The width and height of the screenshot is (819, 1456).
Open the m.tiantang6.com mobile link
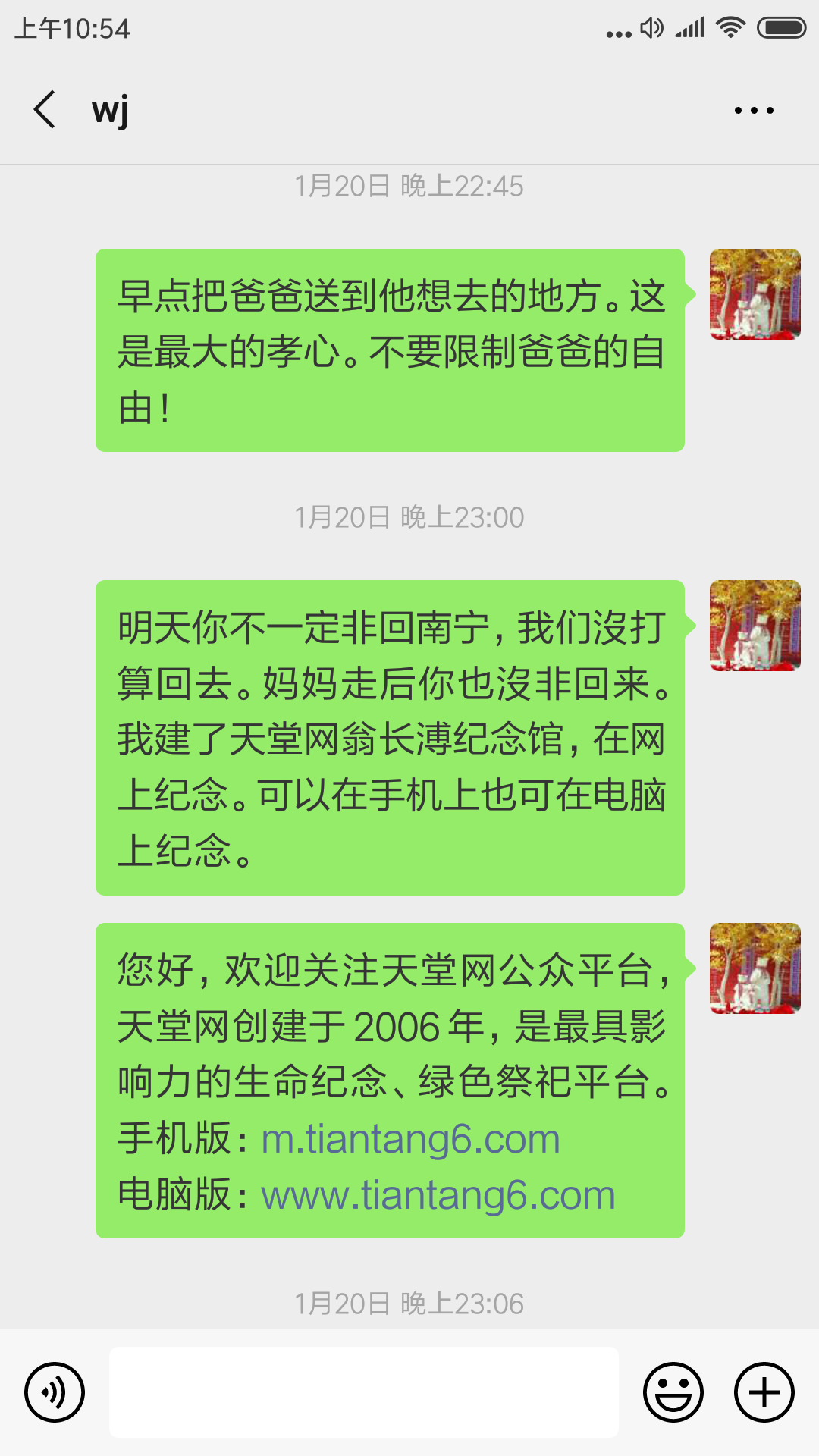pyautogui.click(x=410, y=1139)
